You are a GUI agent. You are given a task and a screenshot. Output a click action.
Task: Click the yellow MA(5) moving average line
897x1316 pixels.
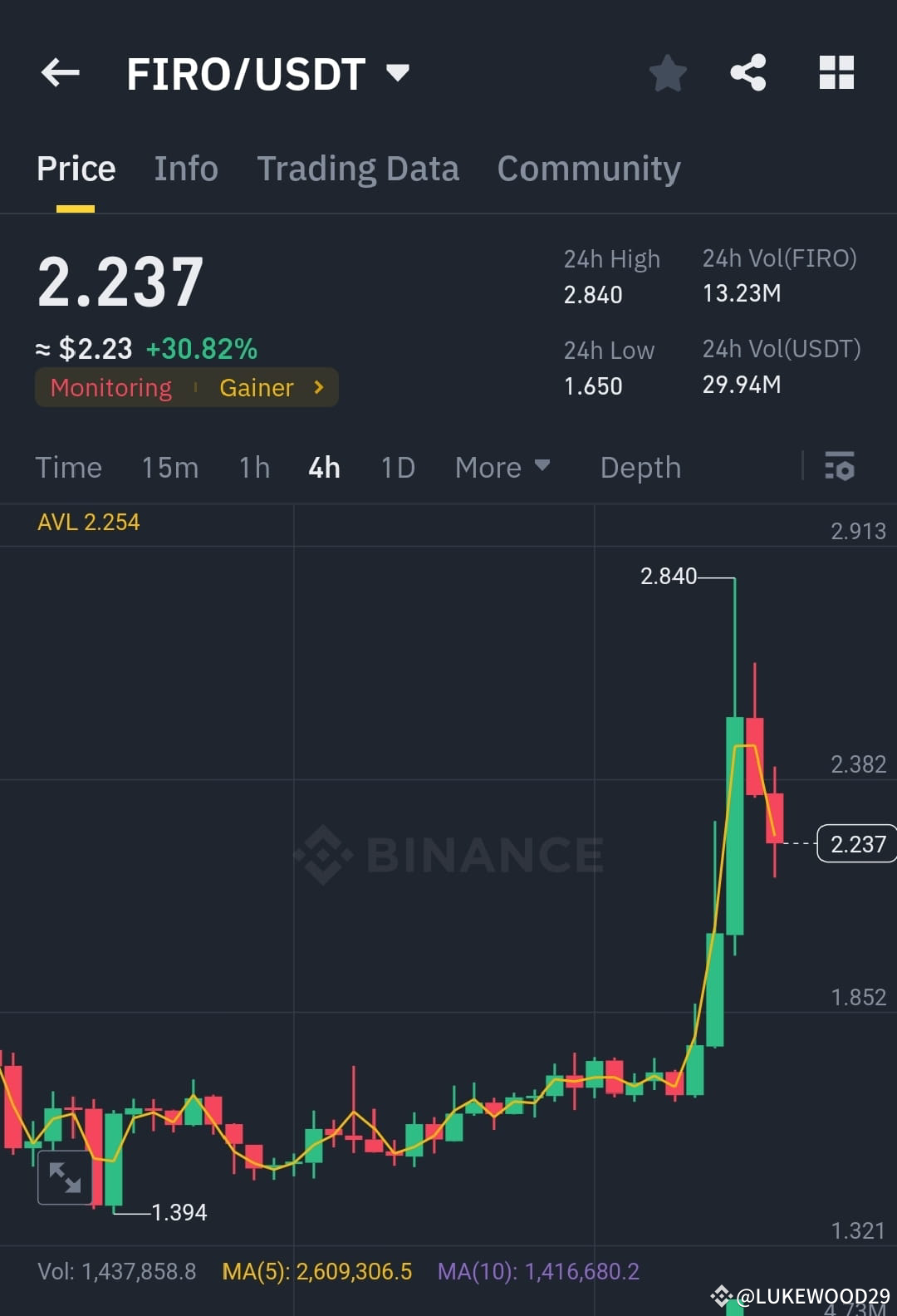pyautogui.click(x=746, y=748)
